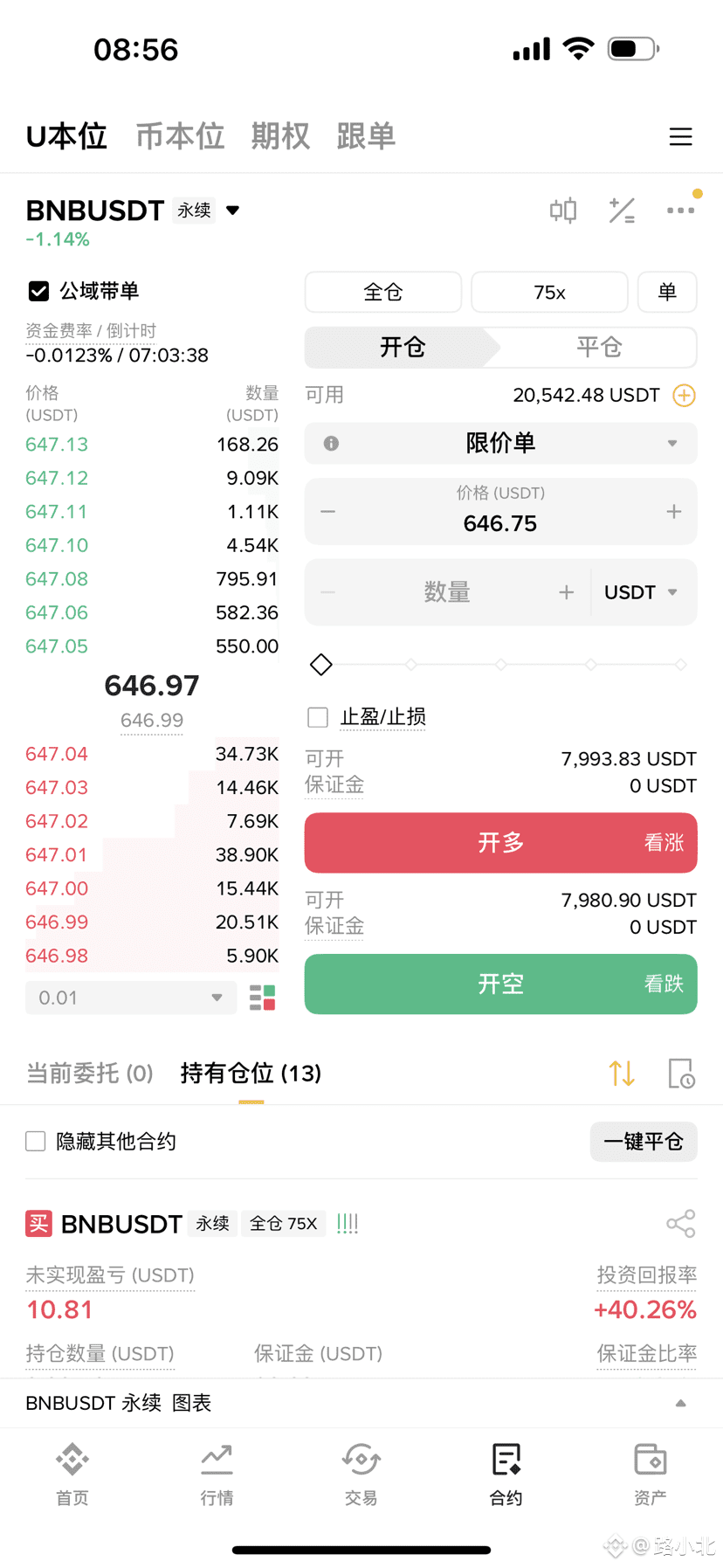The image size is (723, 1568).
Task: Tap 开空 to open short
Action: pos(500,984)
